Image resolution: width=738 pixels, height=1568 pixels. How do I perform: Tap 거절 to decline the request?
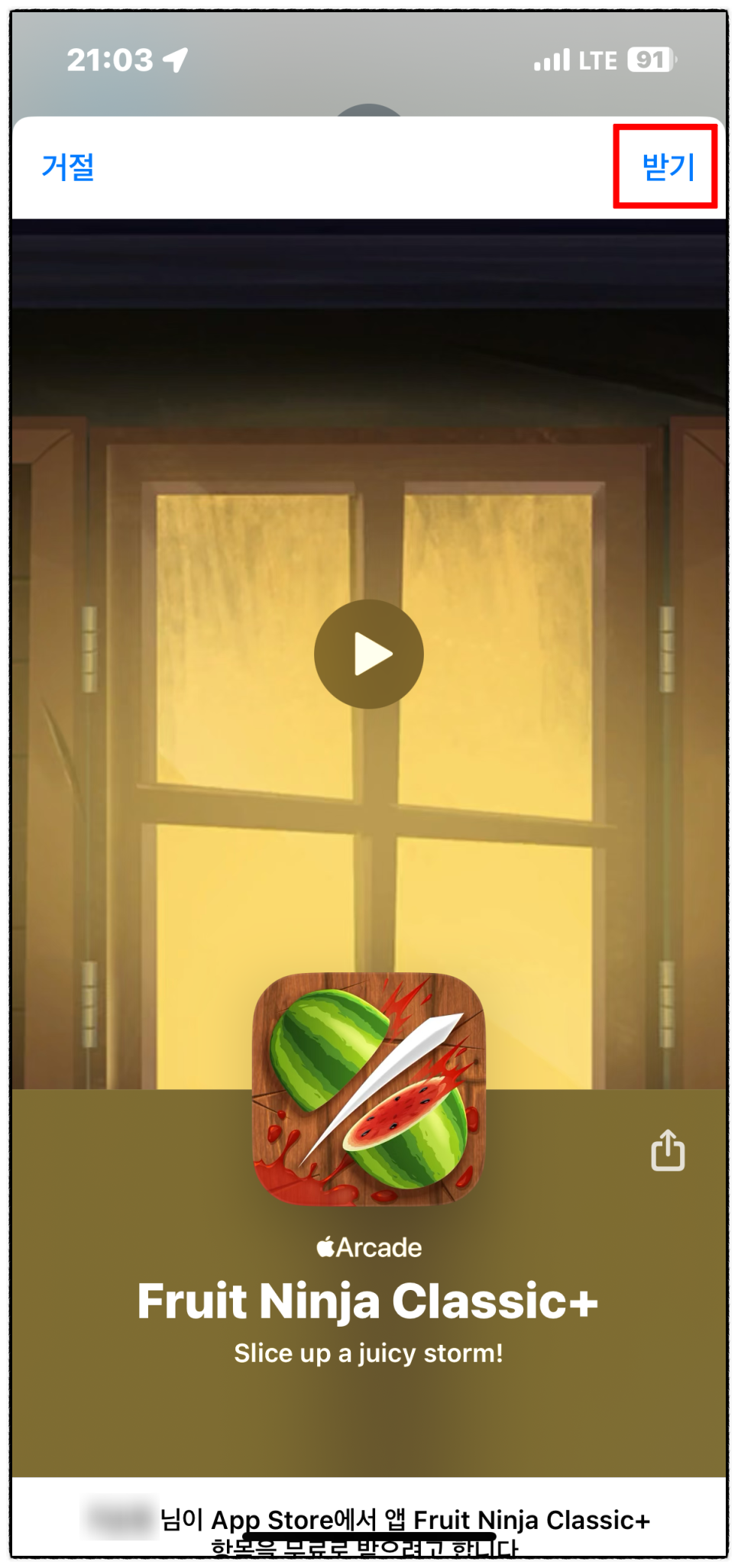pos(68,166)
